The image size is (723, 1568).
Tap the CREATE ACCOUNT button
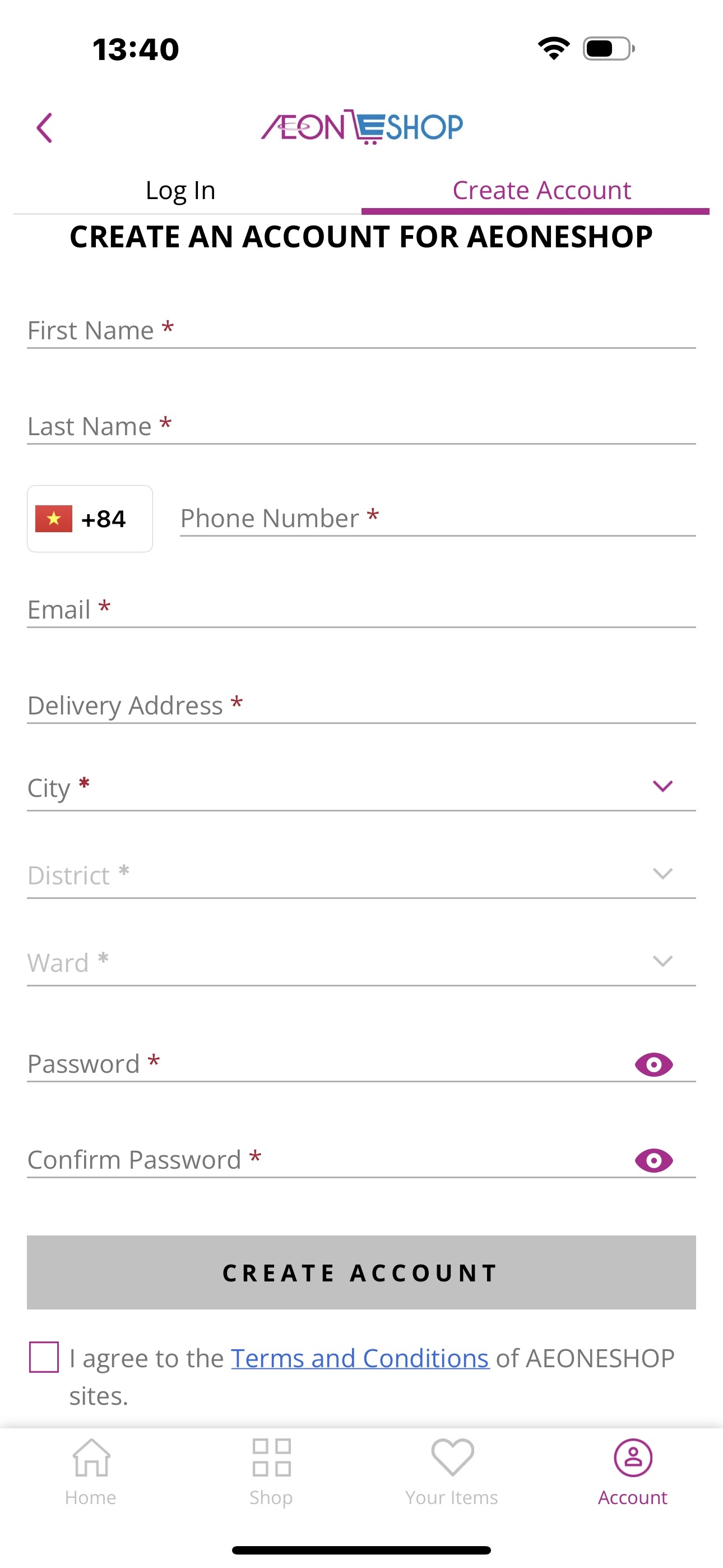tap(360, 1272)
